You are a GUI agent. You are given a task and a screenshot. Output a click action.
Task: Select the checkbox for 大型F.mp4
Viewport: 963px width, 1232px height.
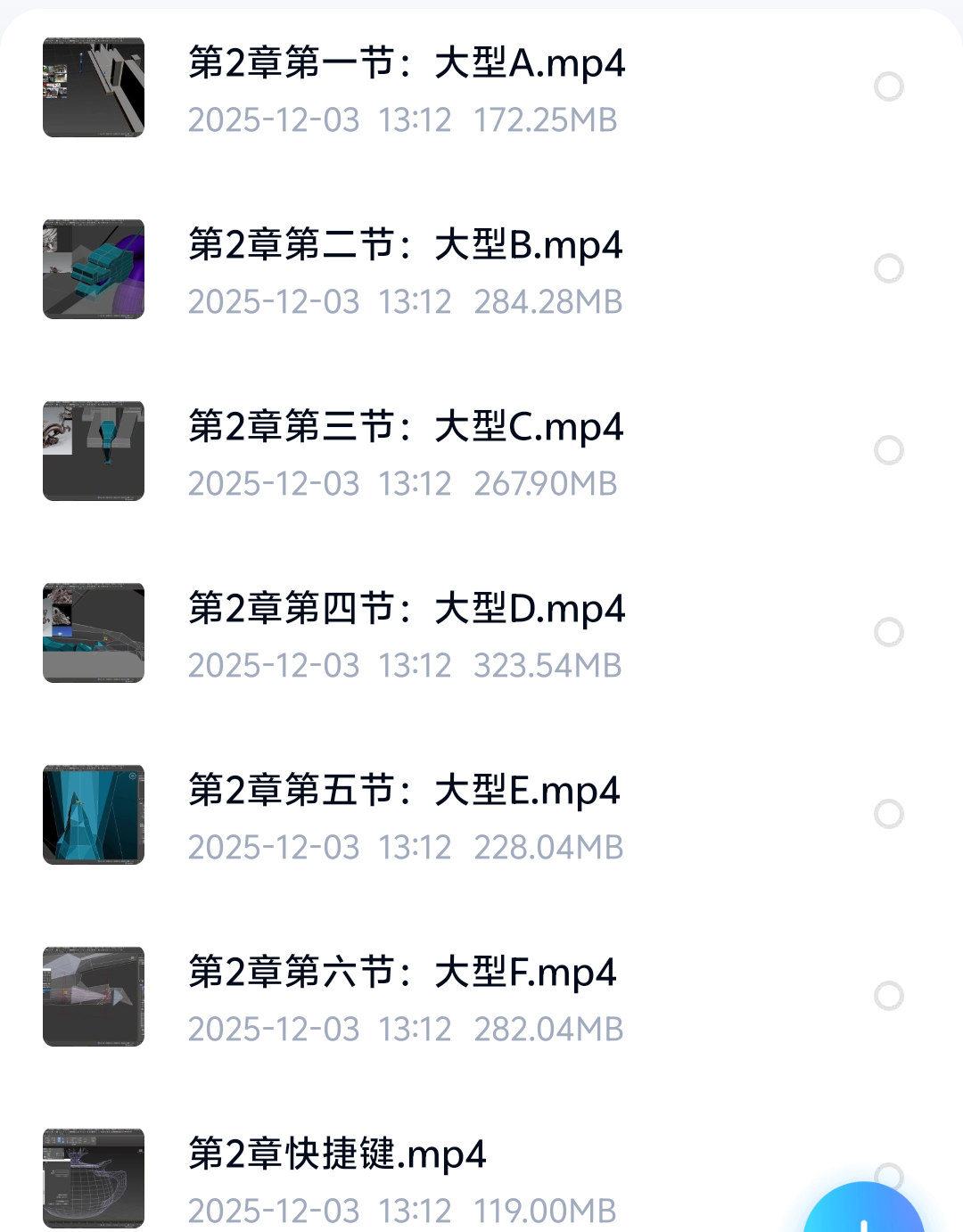(889, 996)
